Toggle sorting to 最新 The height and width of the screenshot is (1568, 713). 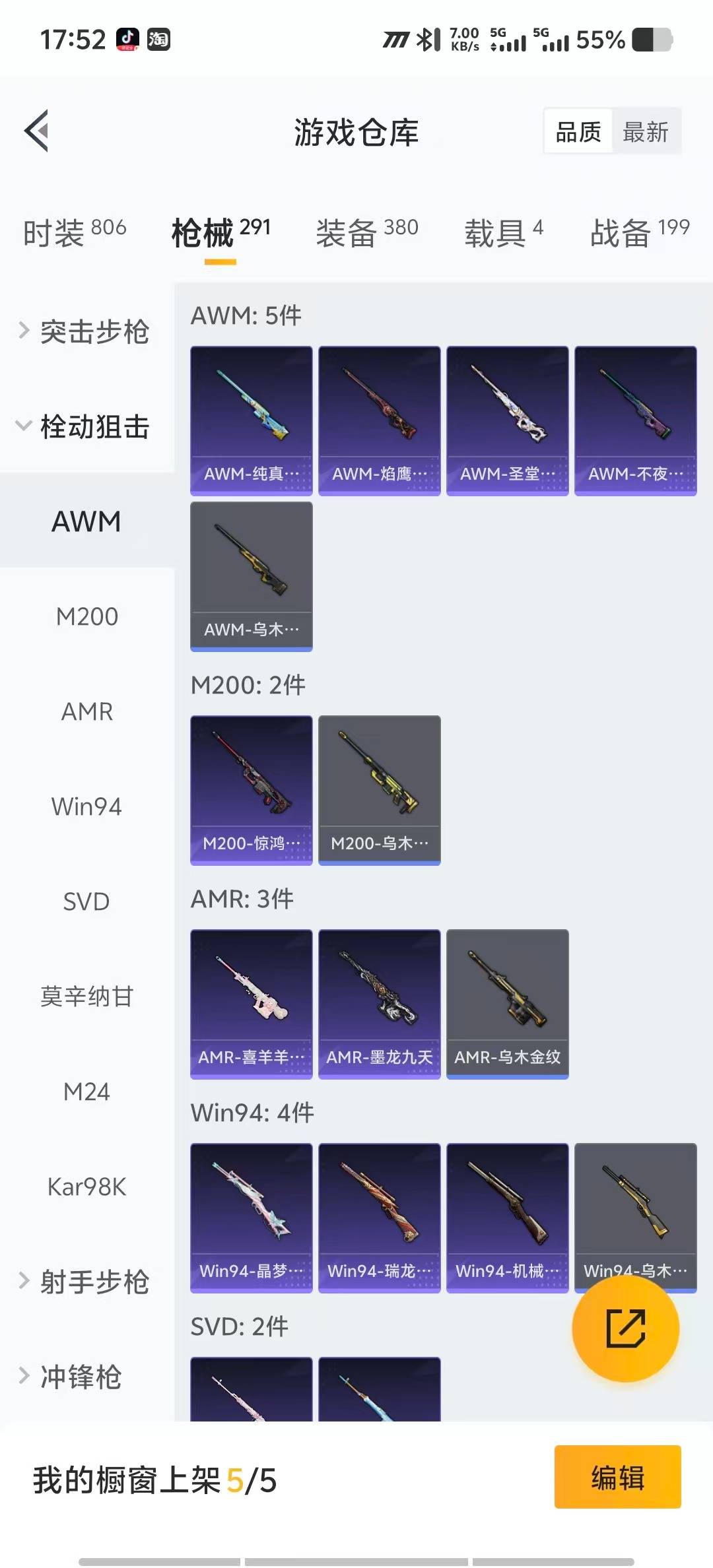point(646,131)
